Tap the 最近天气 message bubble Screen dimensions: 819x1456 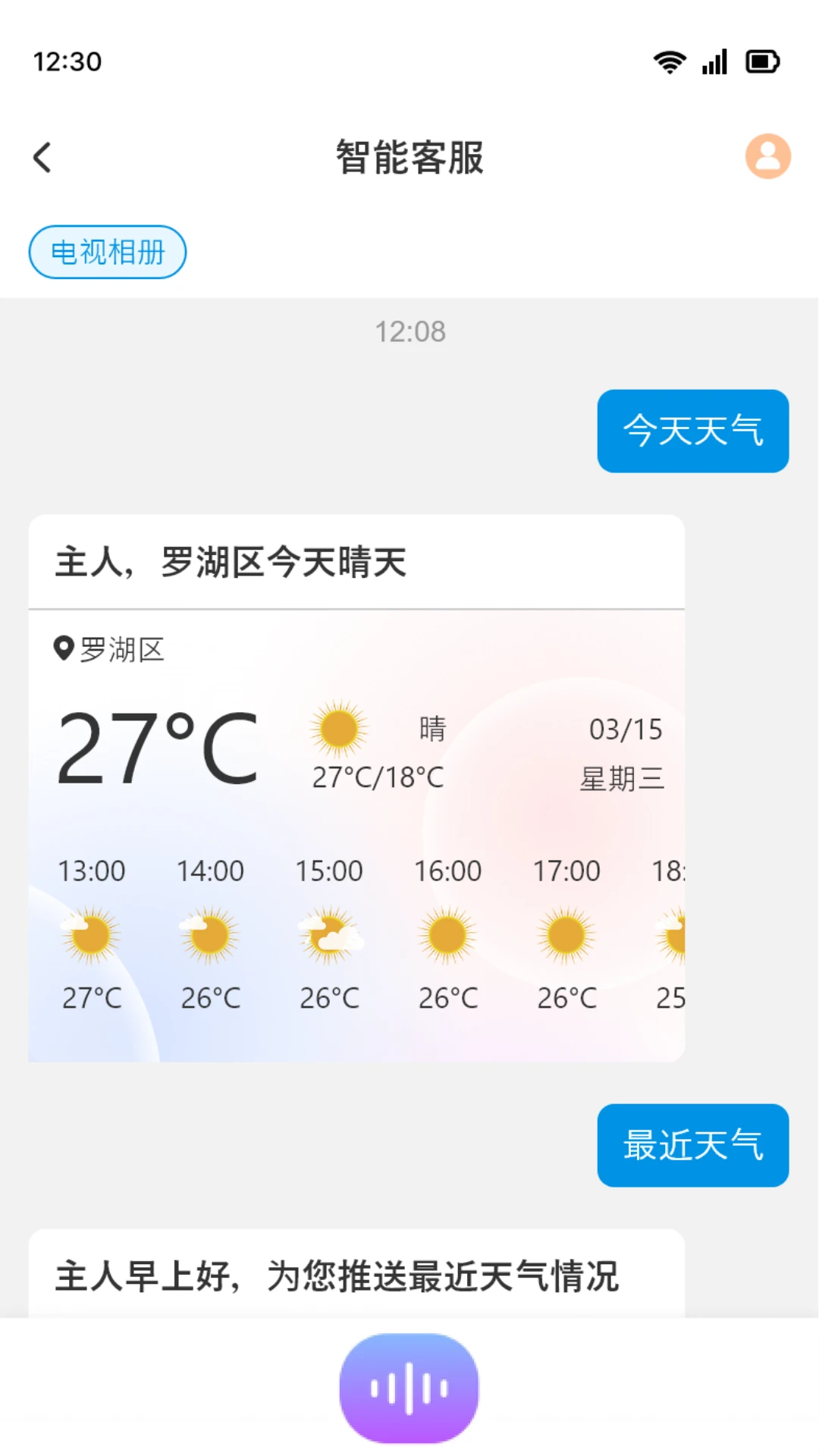click(x=692, y=1146)
